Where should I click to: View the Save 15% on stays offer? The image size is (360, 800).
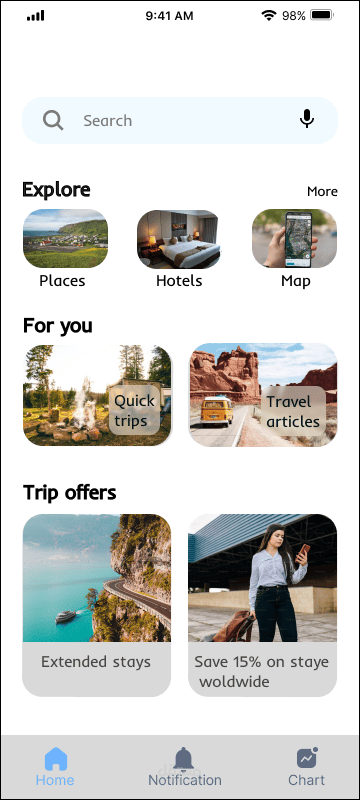pos(263,605)
